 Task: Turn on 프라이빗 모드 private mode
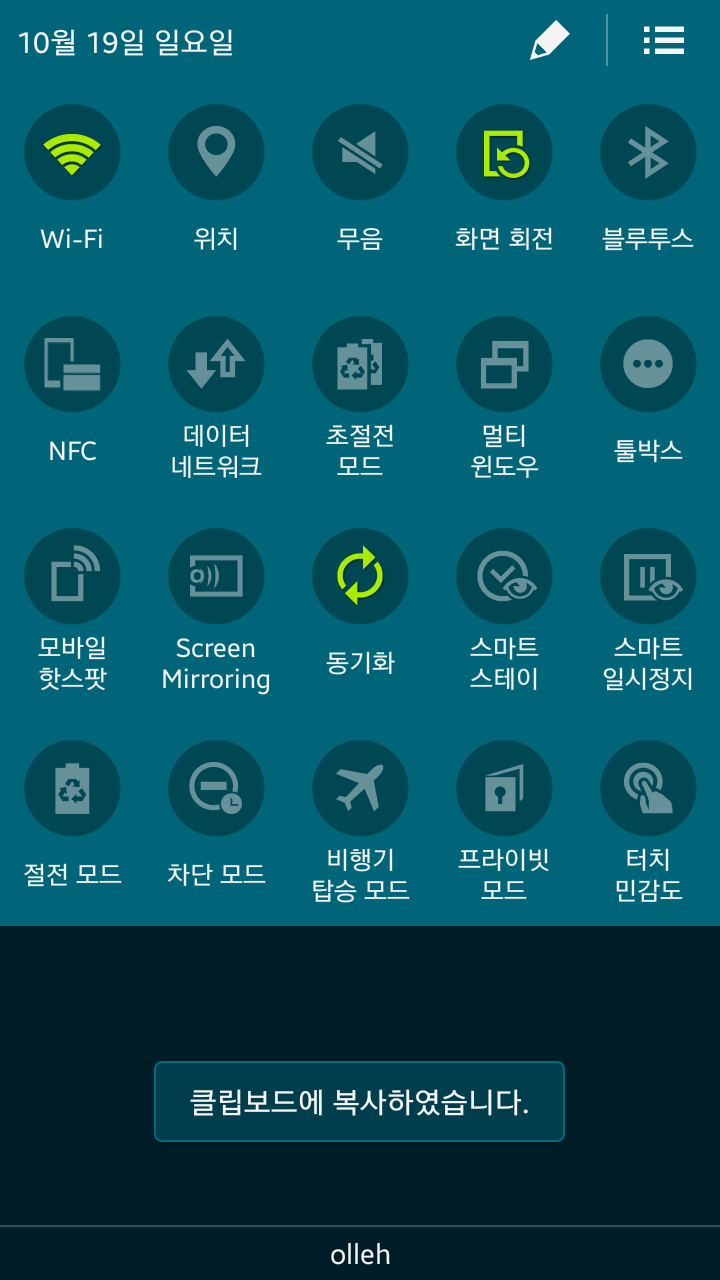point(504,789)
